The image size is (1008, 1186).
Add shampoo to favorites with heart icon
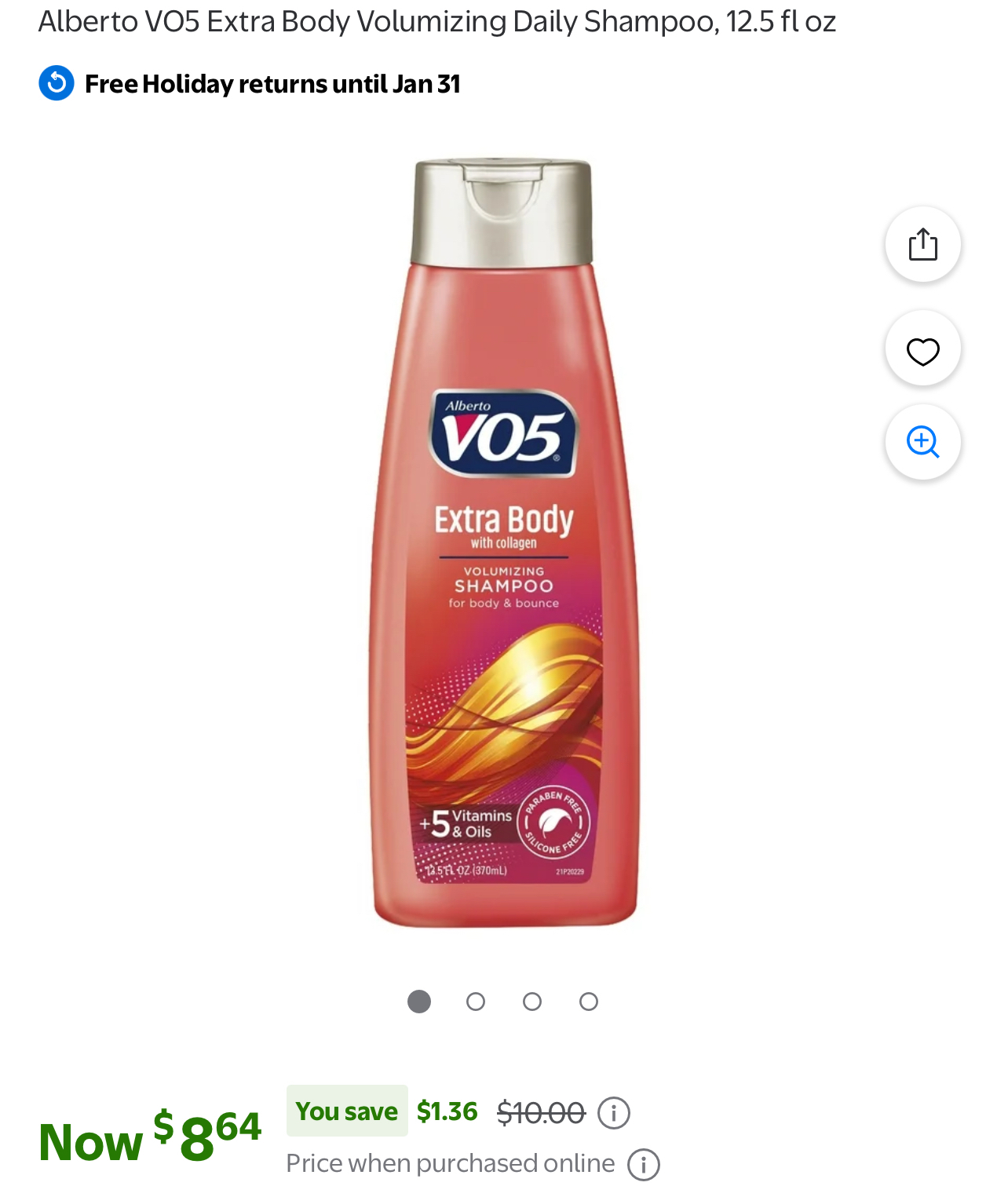pyautogui.click(x=922, y=350)
